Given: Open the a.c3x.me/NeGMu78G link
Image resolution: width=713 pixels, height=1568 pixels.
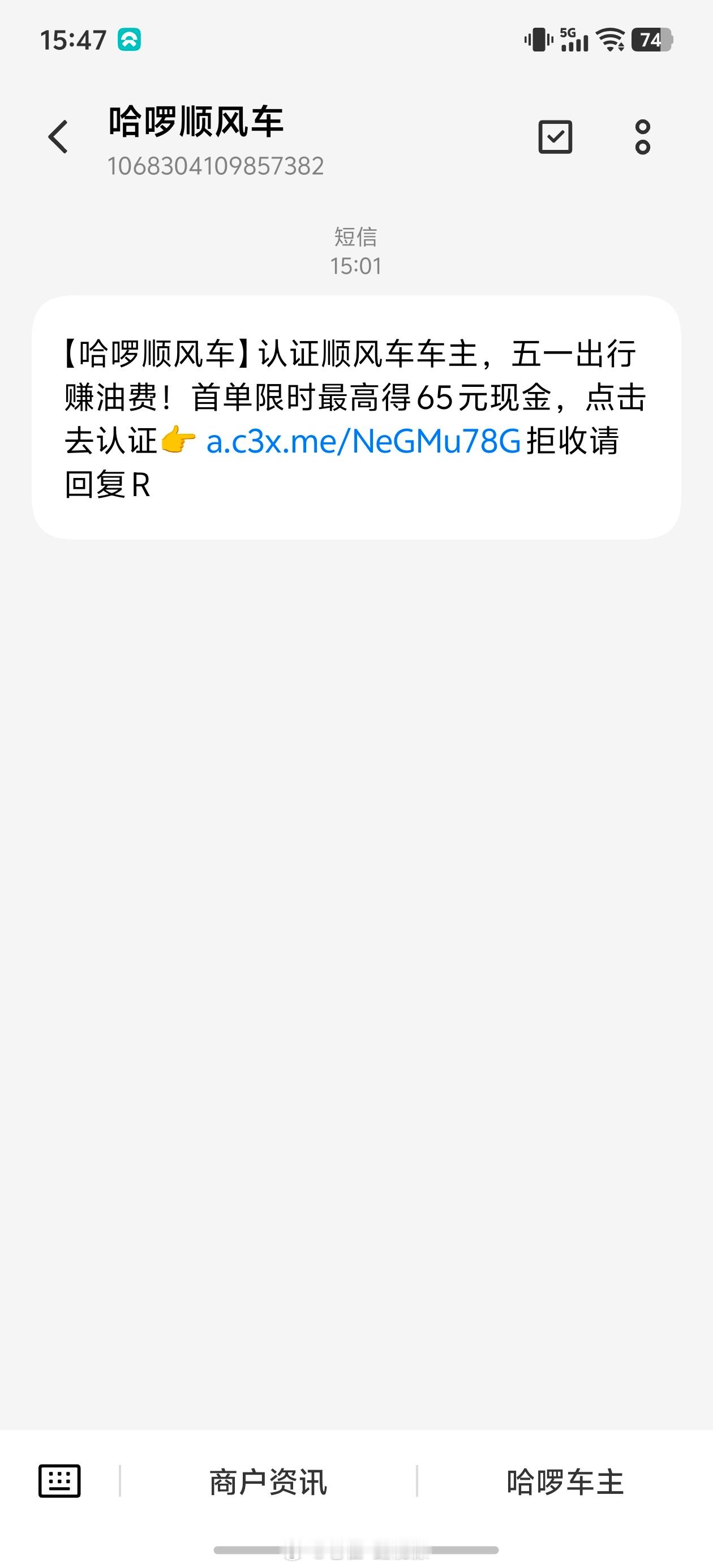Looking at the screenshot, I should tap(363, 441).
